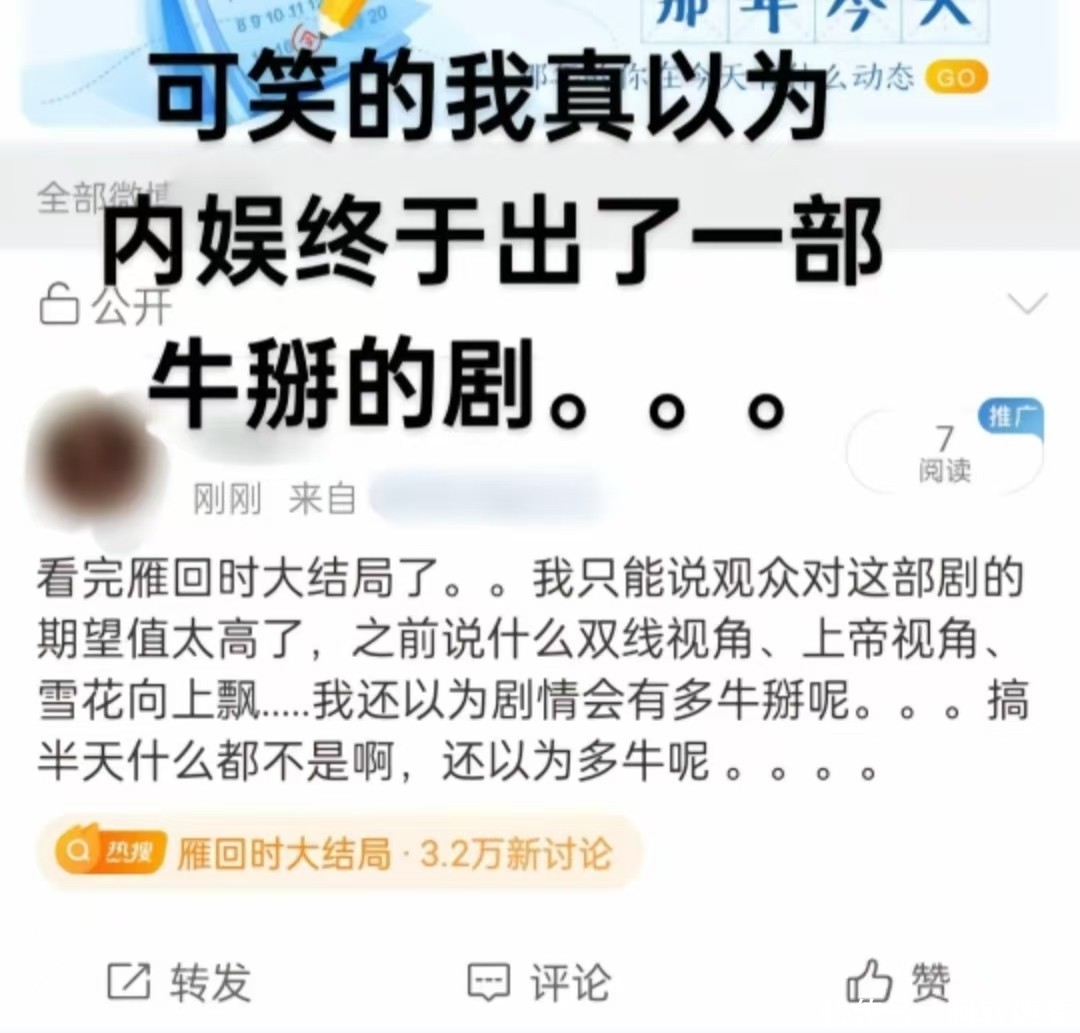1080x1033 pixels.
Task: Open the 评论 comment section
Action: 539,981
